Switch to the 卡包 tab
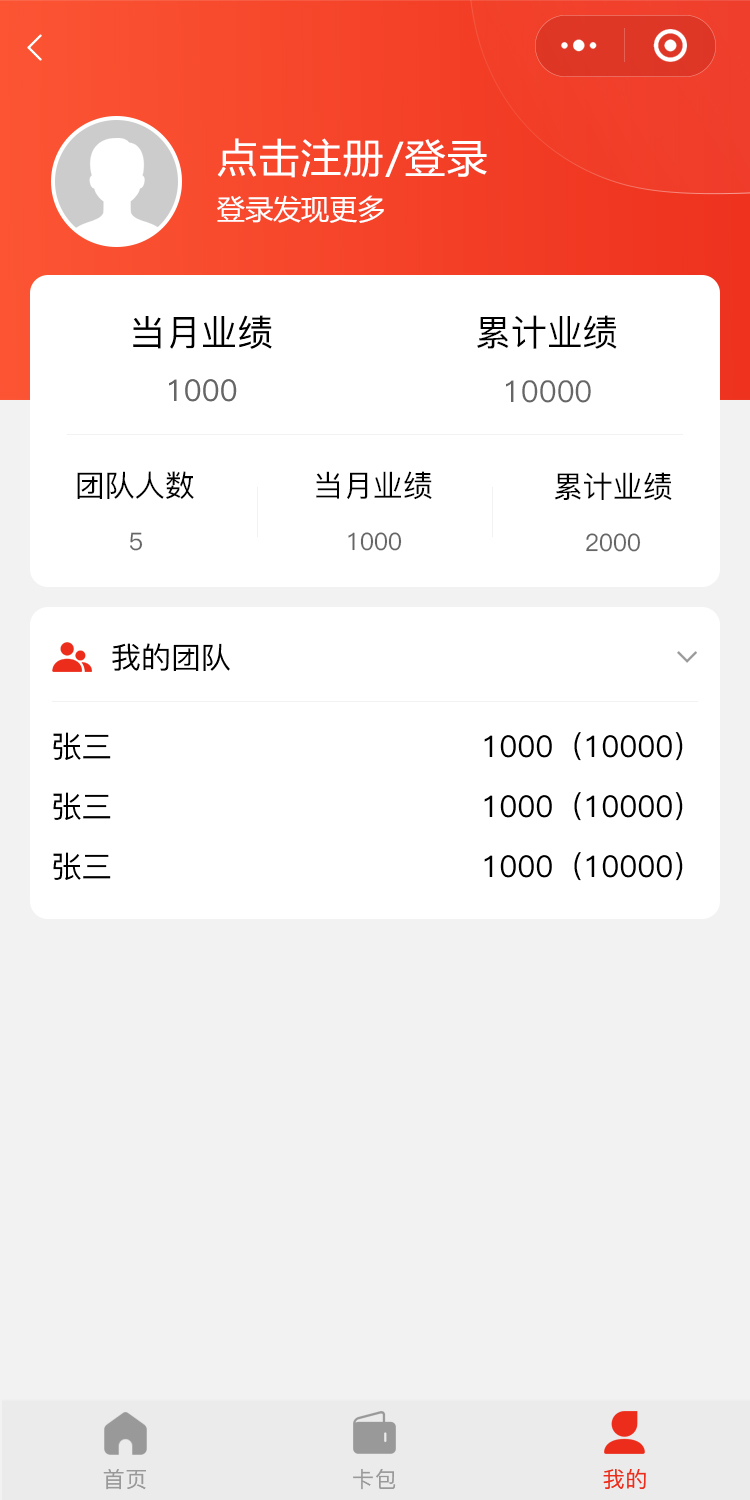Image resolution: width=750 pixels, height=1500 pixels. click(374, 1450)
